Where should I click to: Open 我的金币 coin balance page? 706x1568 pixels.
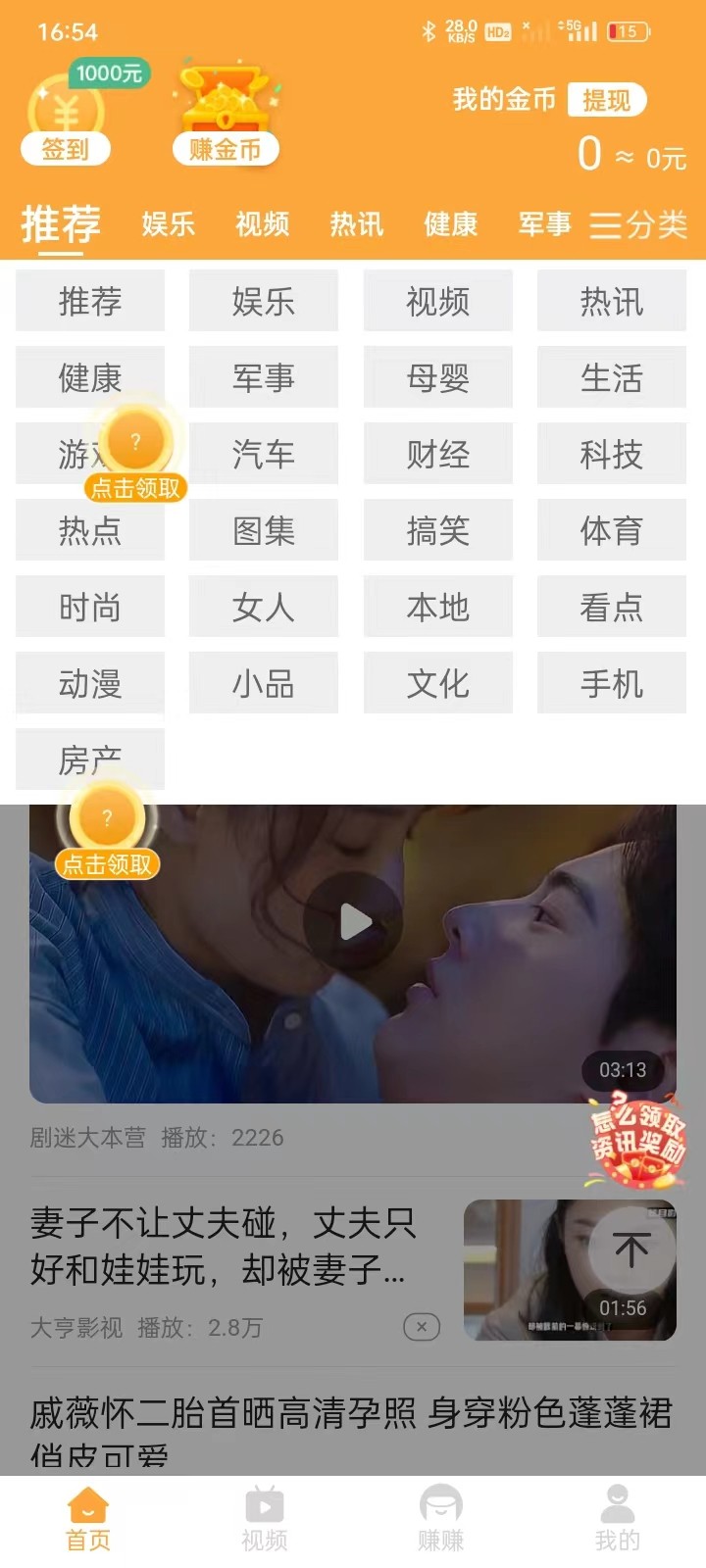coord(504,98)
